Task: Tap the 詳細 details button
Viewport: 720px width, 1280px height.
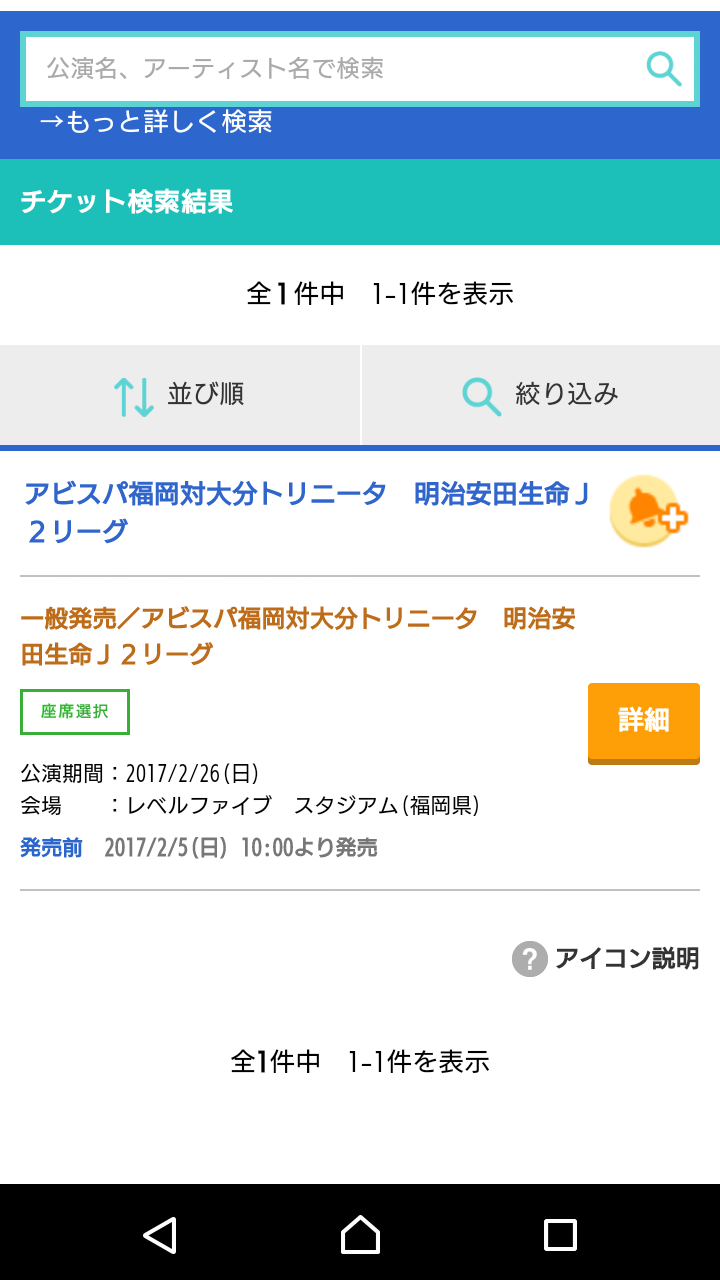Action: [x=643, y=721]
